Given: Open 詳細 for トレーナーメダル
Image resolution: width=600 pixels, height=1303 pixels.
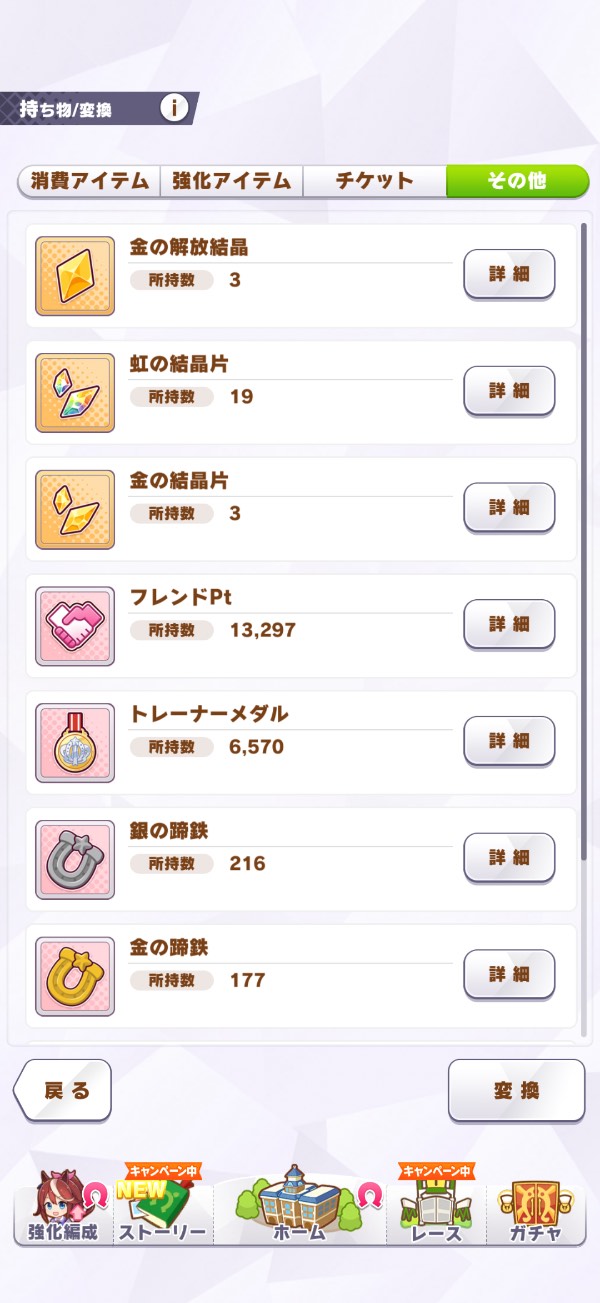Looking at the screenshot, I should pos(509,741).
